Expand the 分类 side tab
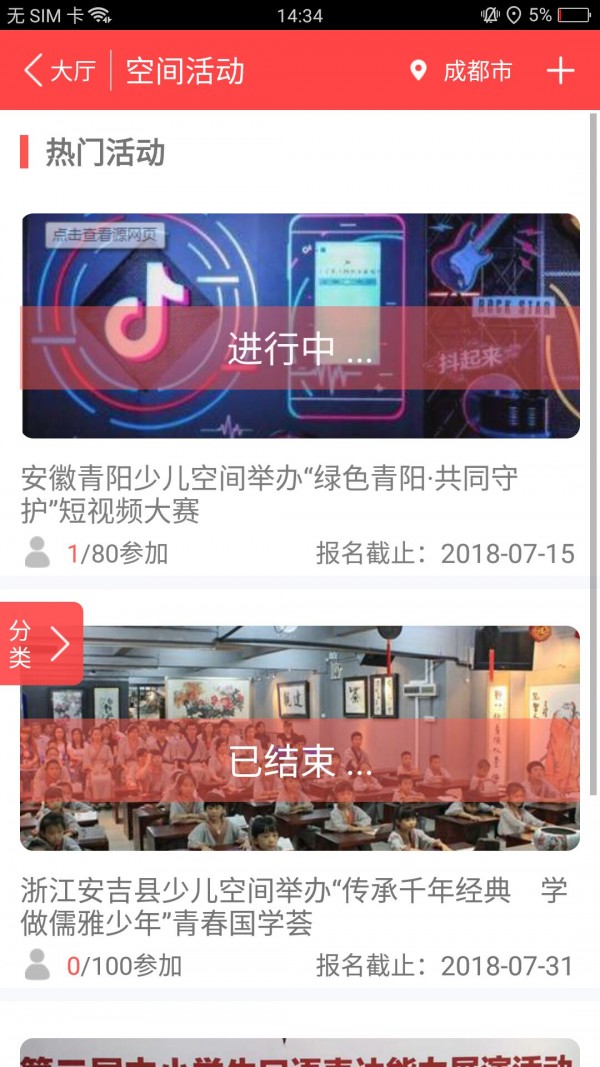Screen dimensions: 600x1067 (40, 644)
